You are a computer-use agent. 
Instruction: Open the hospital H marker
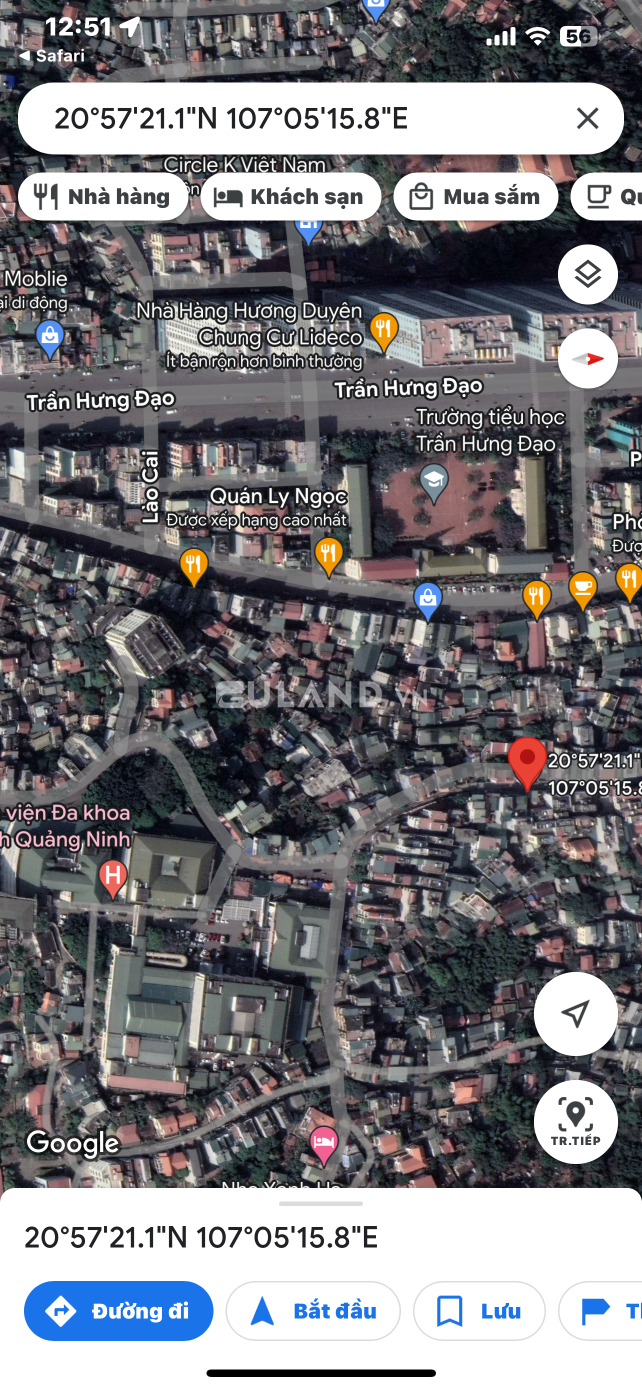point(113,879)
